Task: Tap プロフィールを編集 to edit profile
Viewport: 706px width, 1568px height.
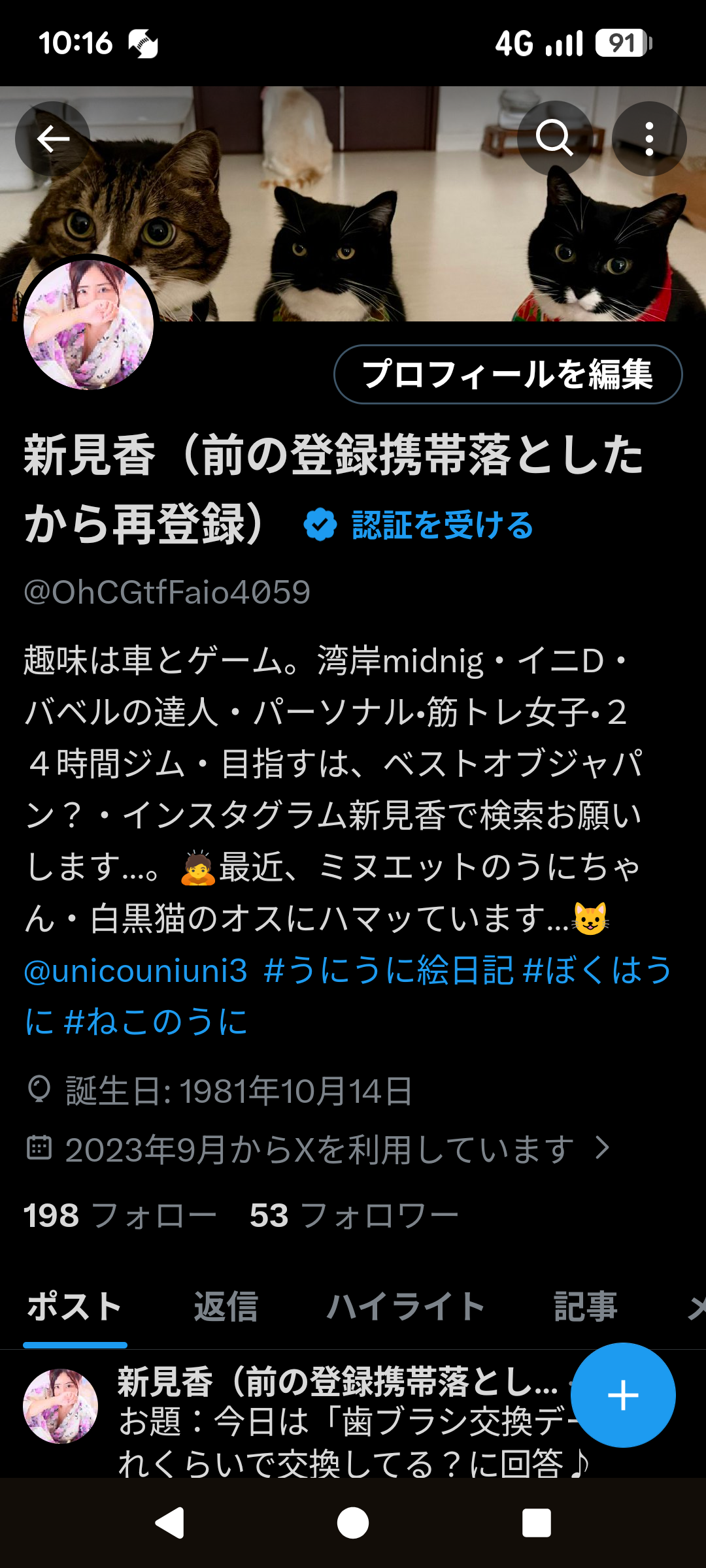Action: (x=508, y=374)
